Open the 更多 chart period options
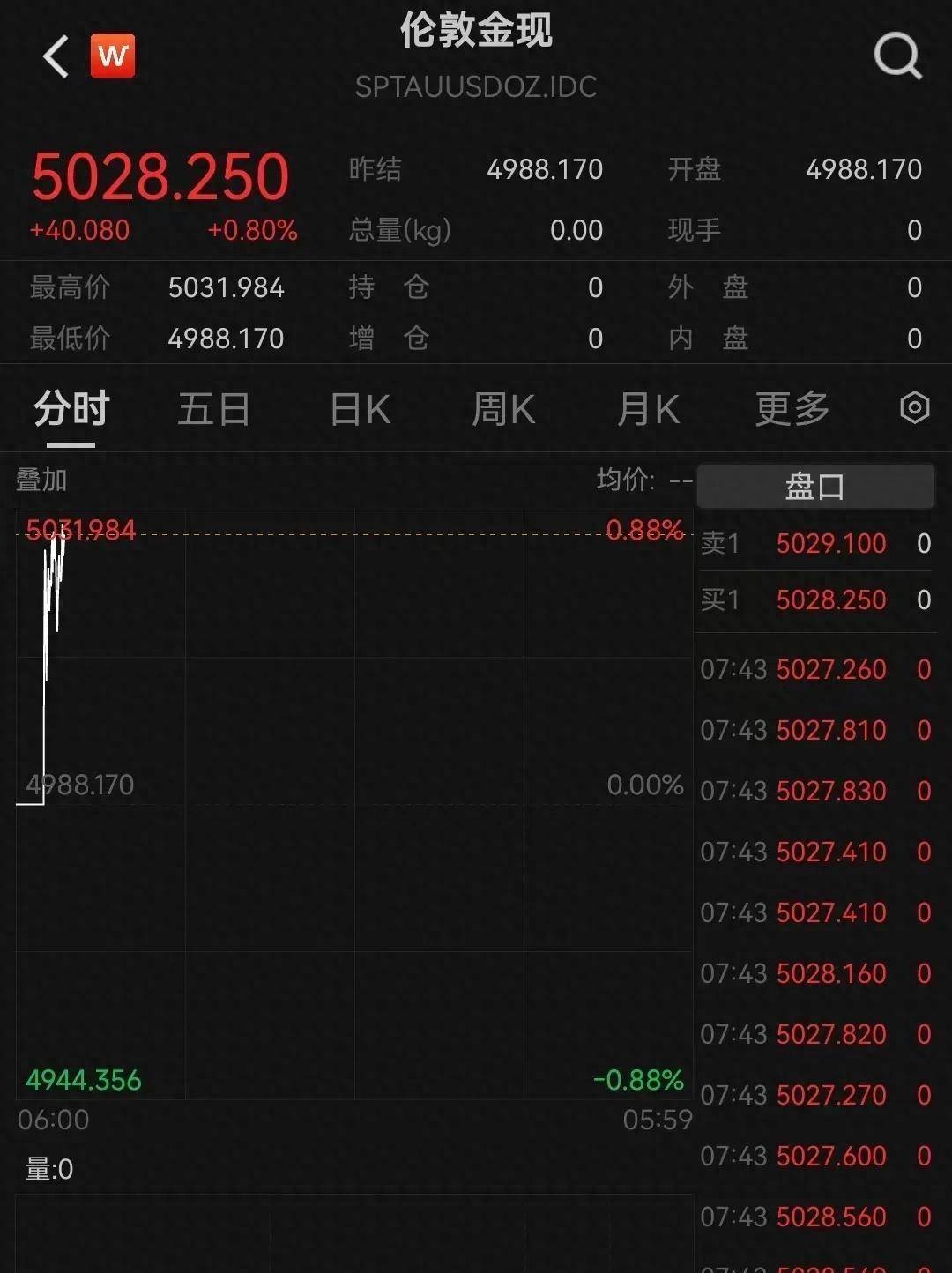This screenshot has width=952, height=1273. [x=792, y=410]
